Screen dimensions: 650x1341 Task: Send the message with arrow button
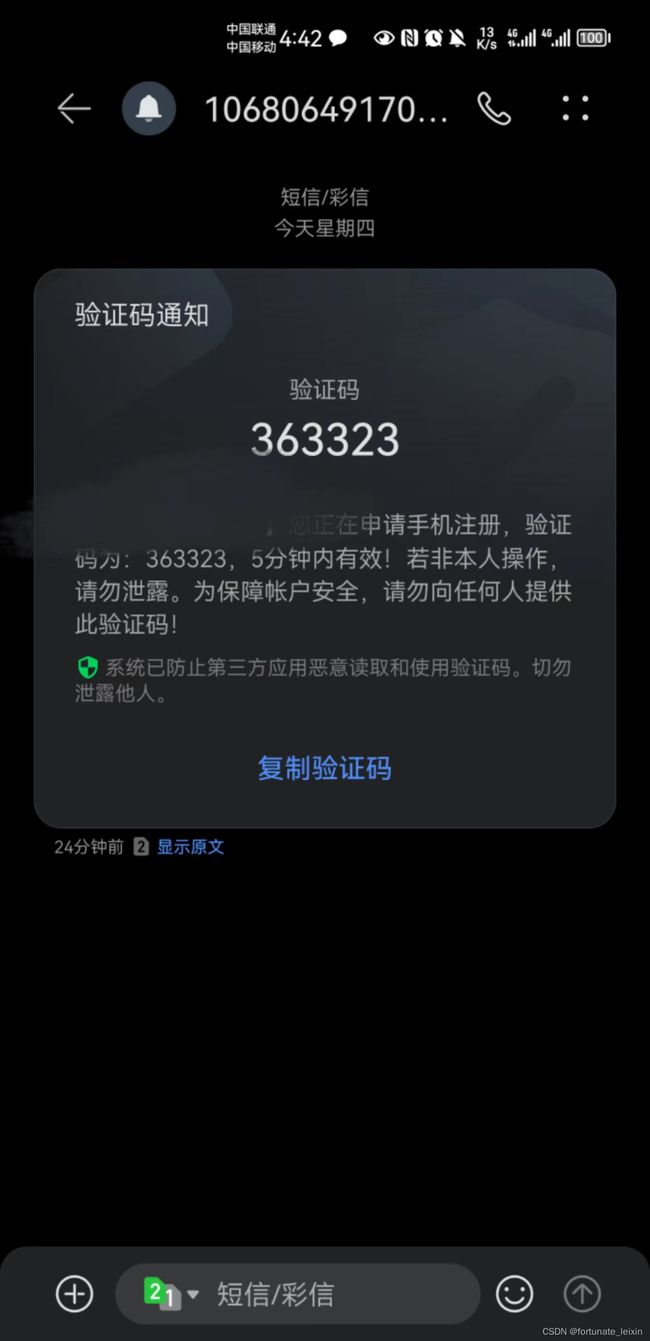[x=582, y=1294]
